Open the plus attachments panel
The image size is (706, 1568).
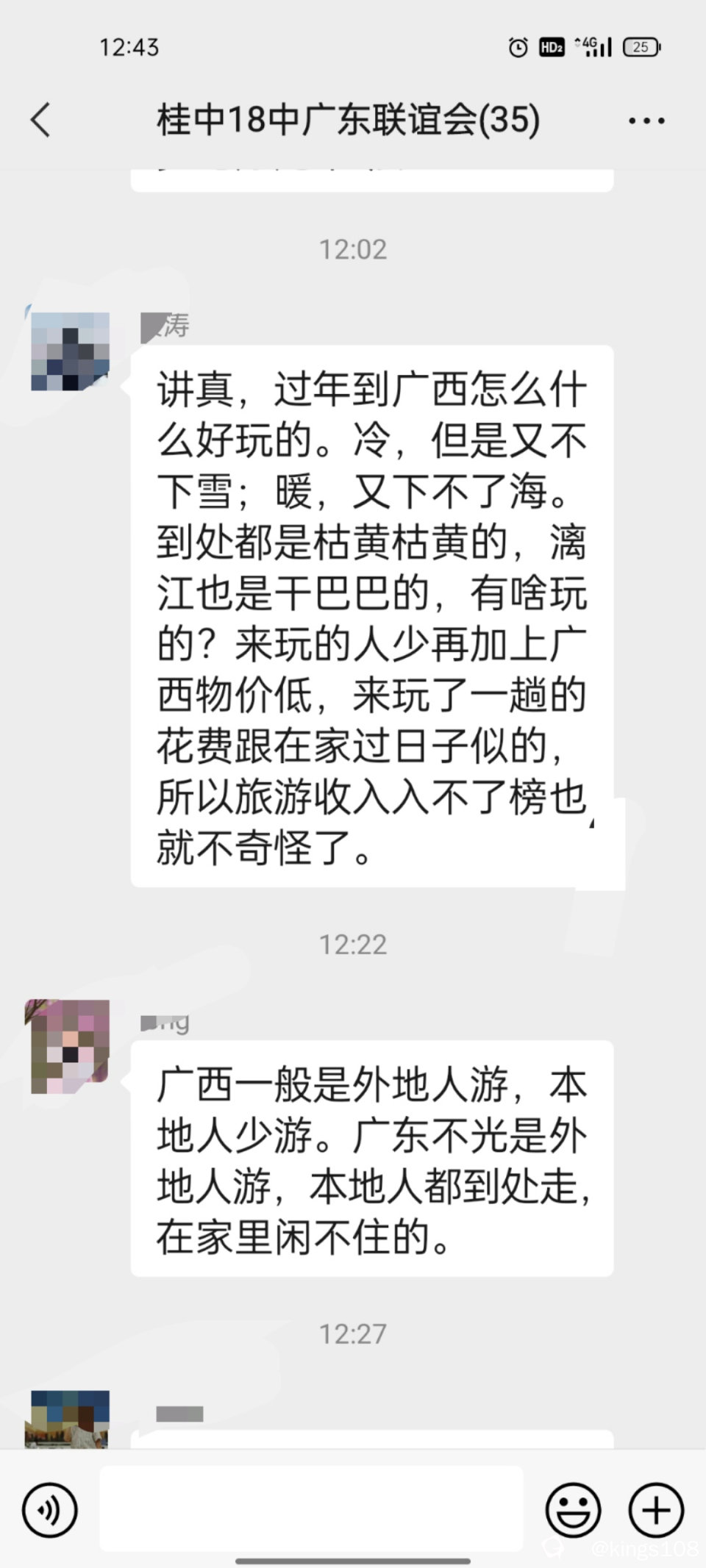(656, 1510)
